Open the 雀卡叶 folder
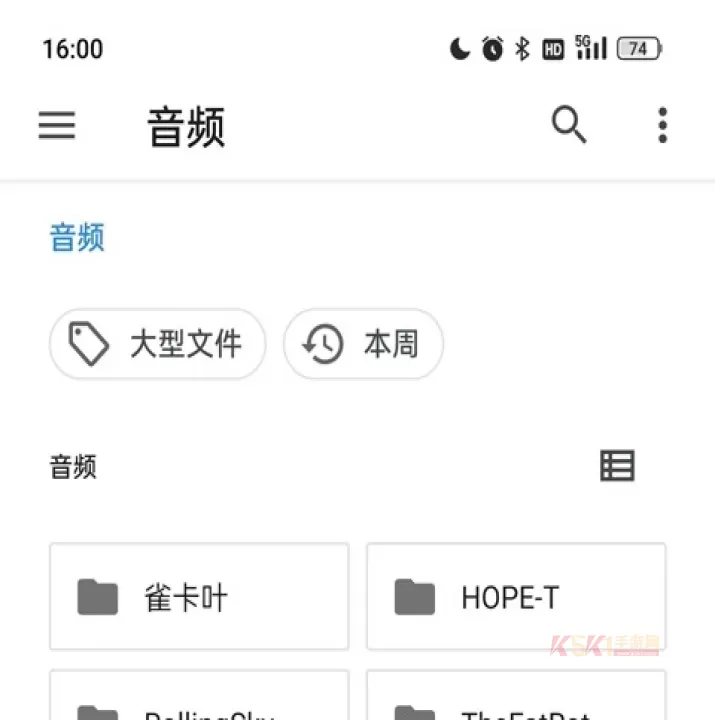The image size is (715, 720). click(x=199, y=597)
